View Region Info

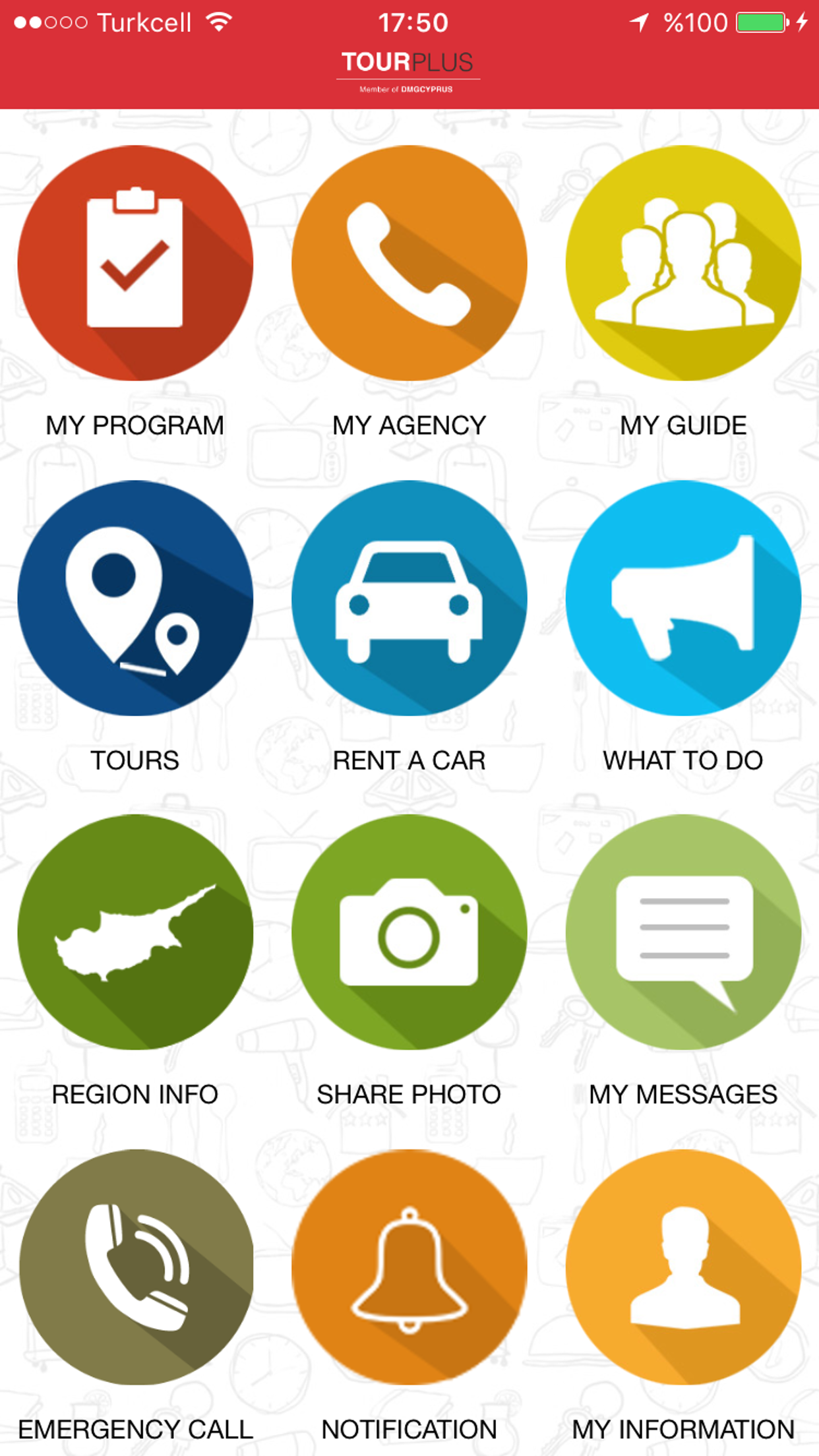coord(135,932)
